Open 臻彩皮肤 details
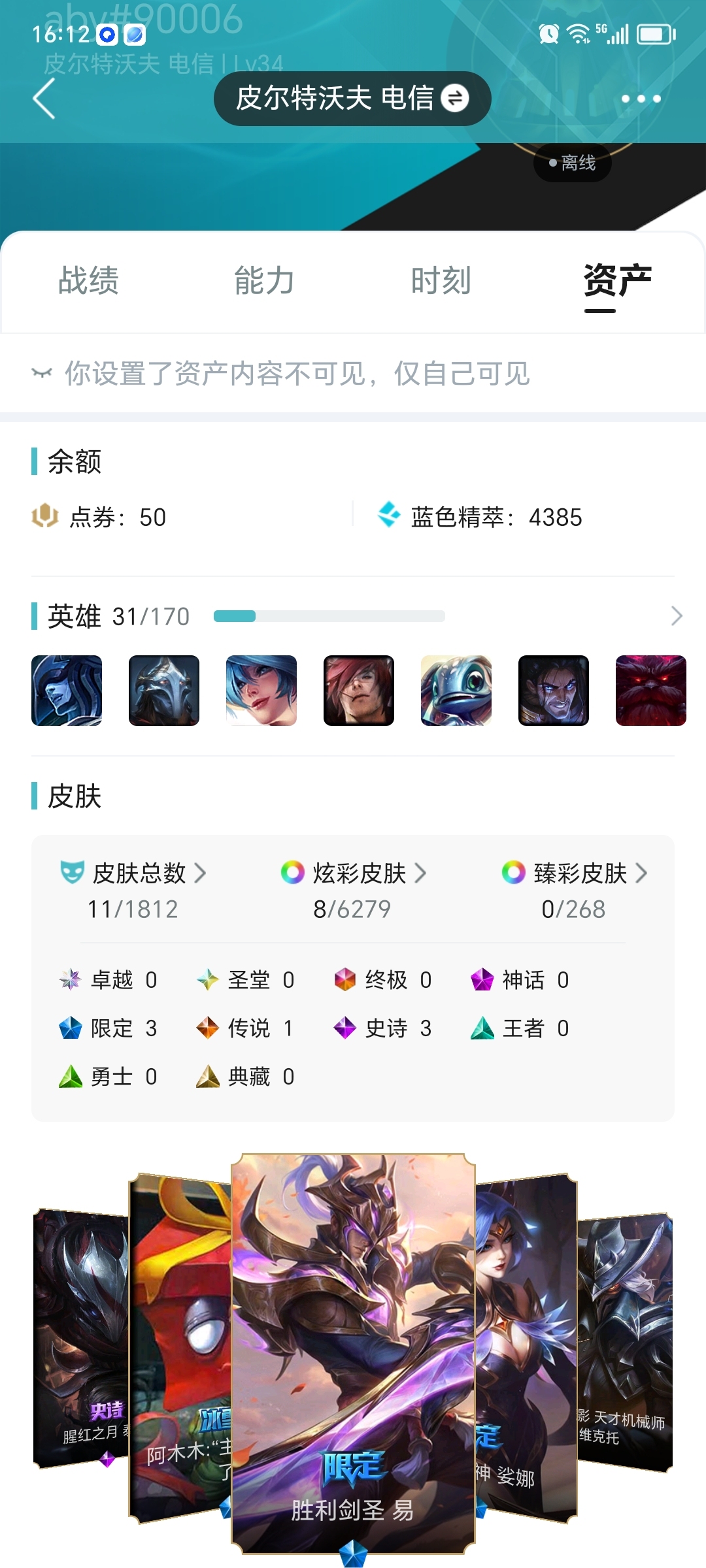The height and width of the screenshot is (1568, 706). 575,874
